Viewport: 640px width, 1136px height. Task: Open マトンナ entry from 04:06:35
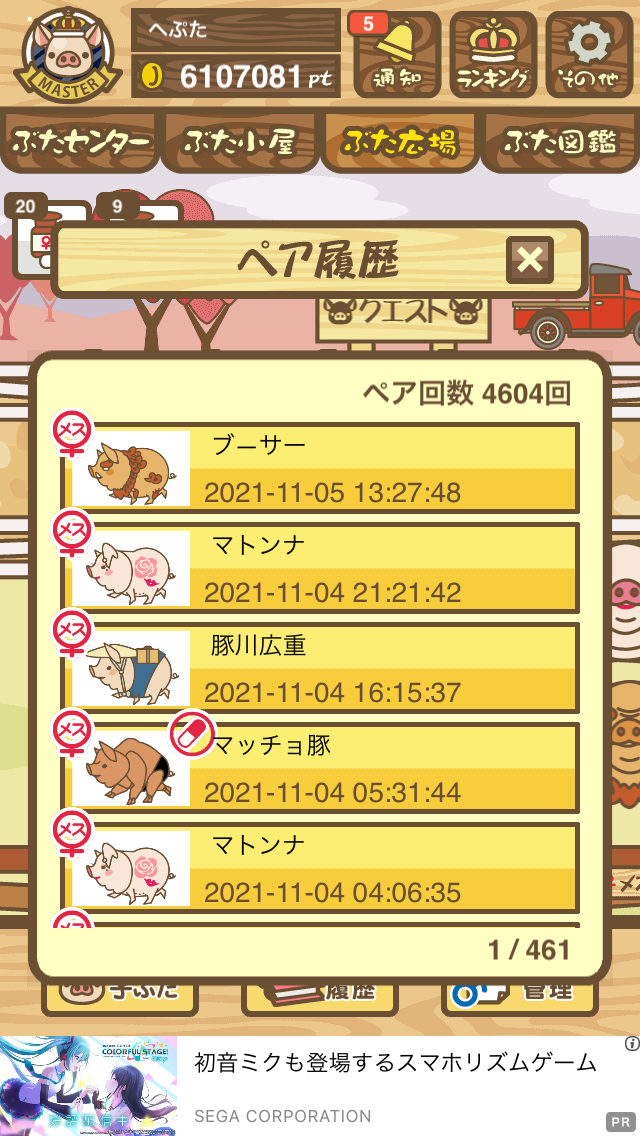[x=320, y=868]
